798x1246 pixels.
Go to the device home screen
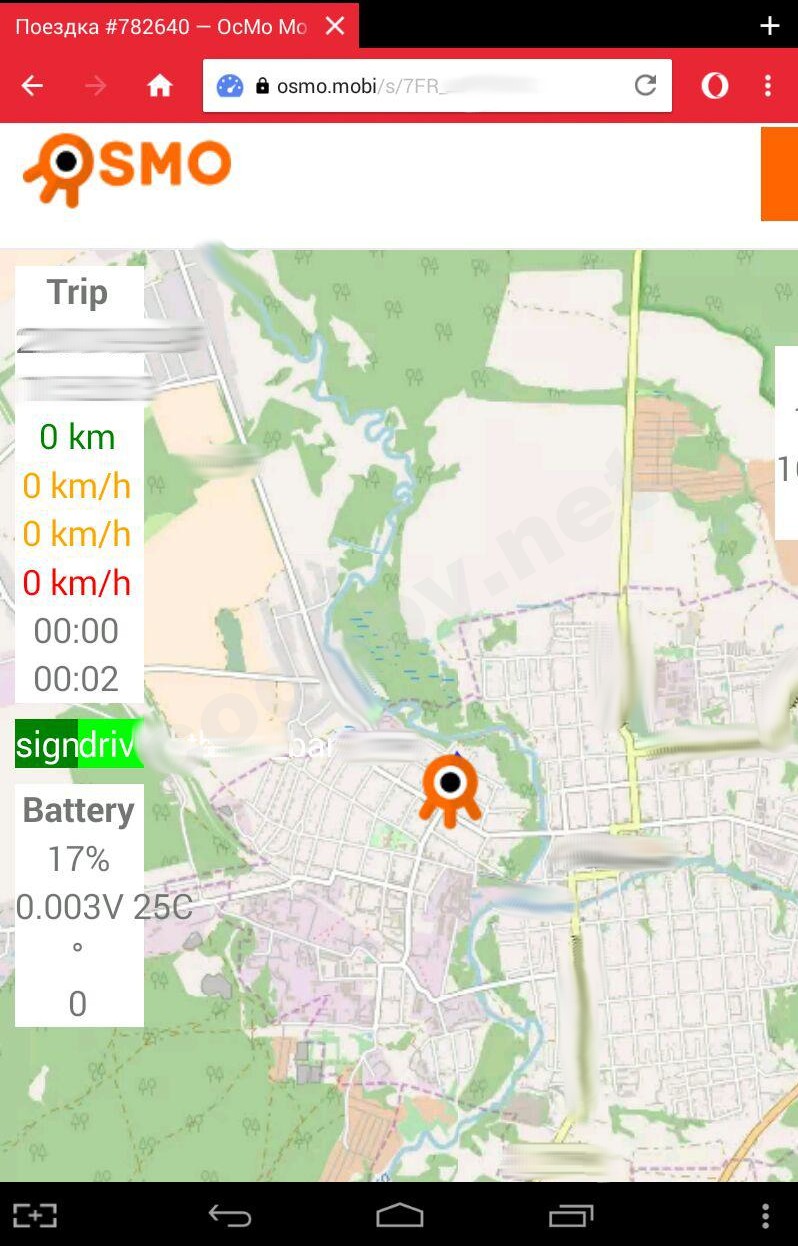[x=399, y=1215]
